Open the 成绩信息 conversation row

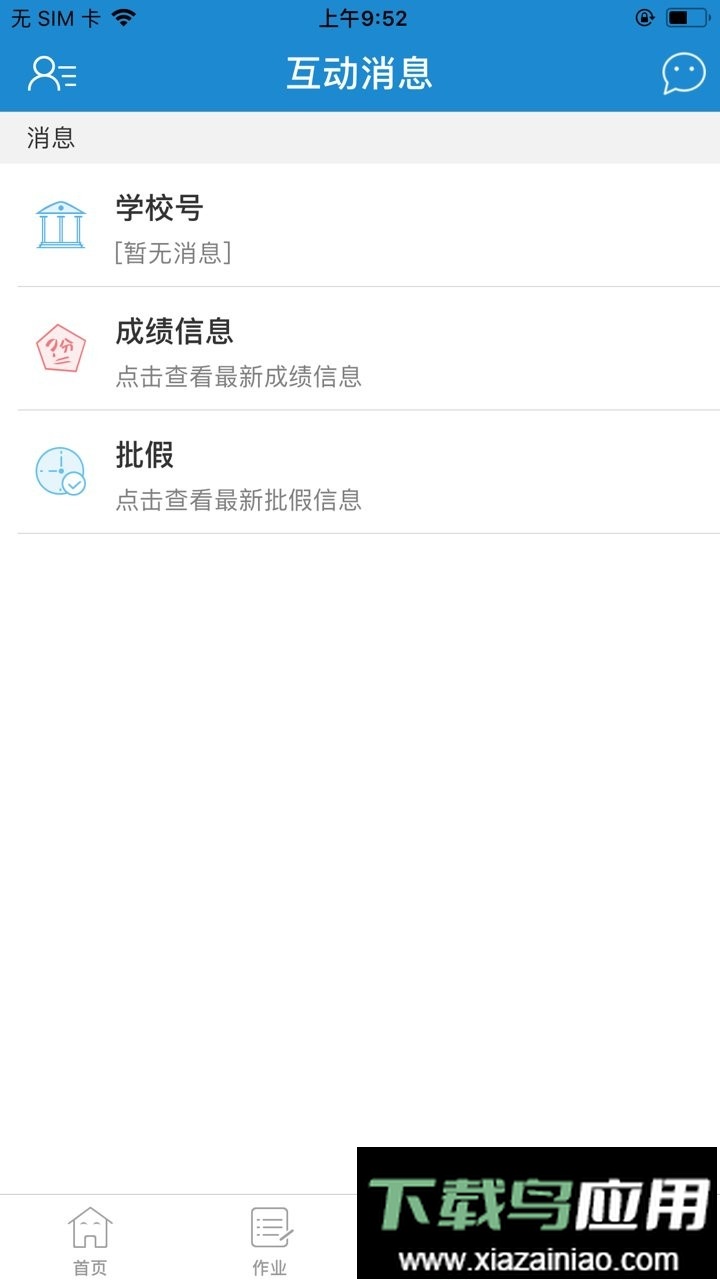[x=360, y=350]
